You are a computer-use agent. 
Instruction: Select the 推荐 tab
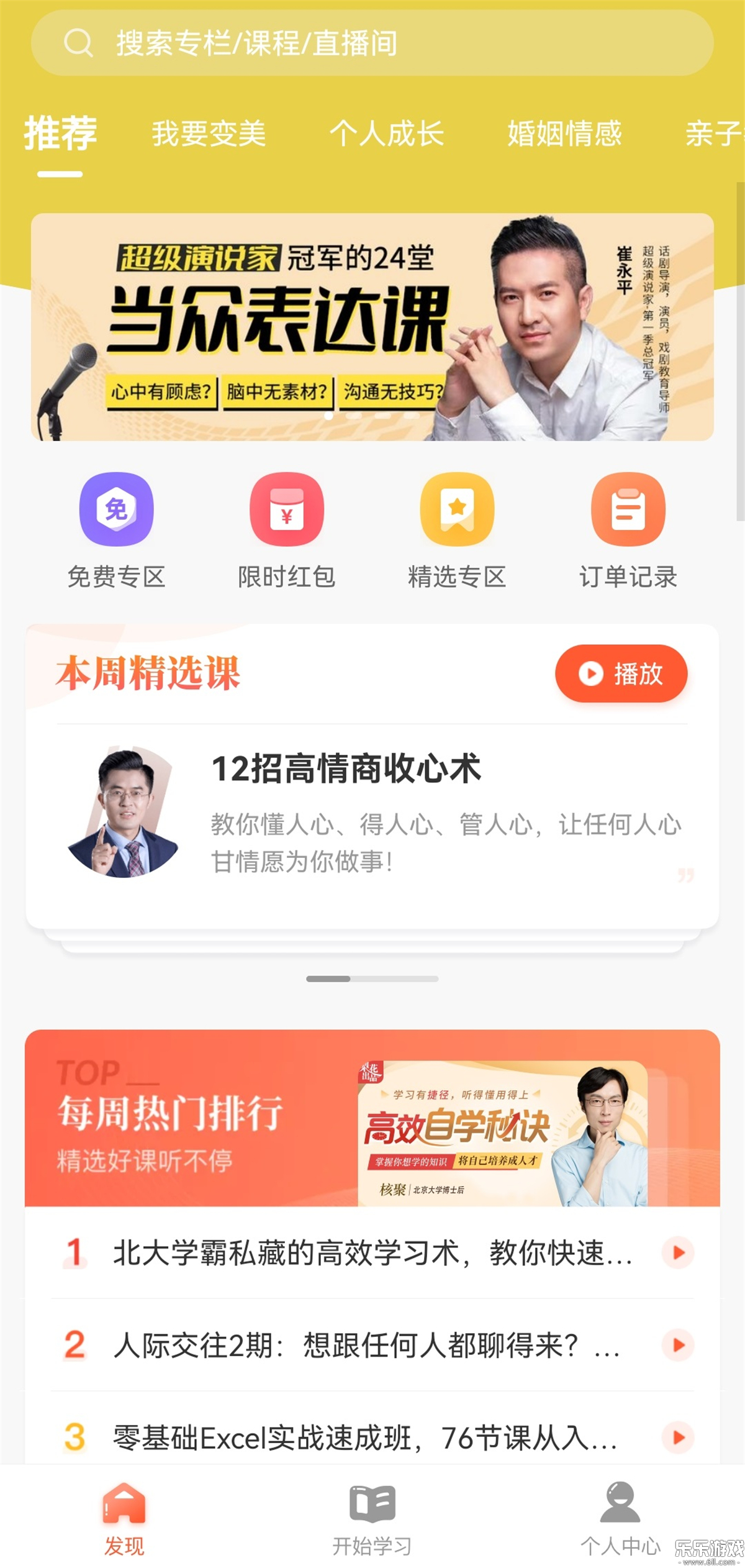pyautogui.click(x=60, y=134)
